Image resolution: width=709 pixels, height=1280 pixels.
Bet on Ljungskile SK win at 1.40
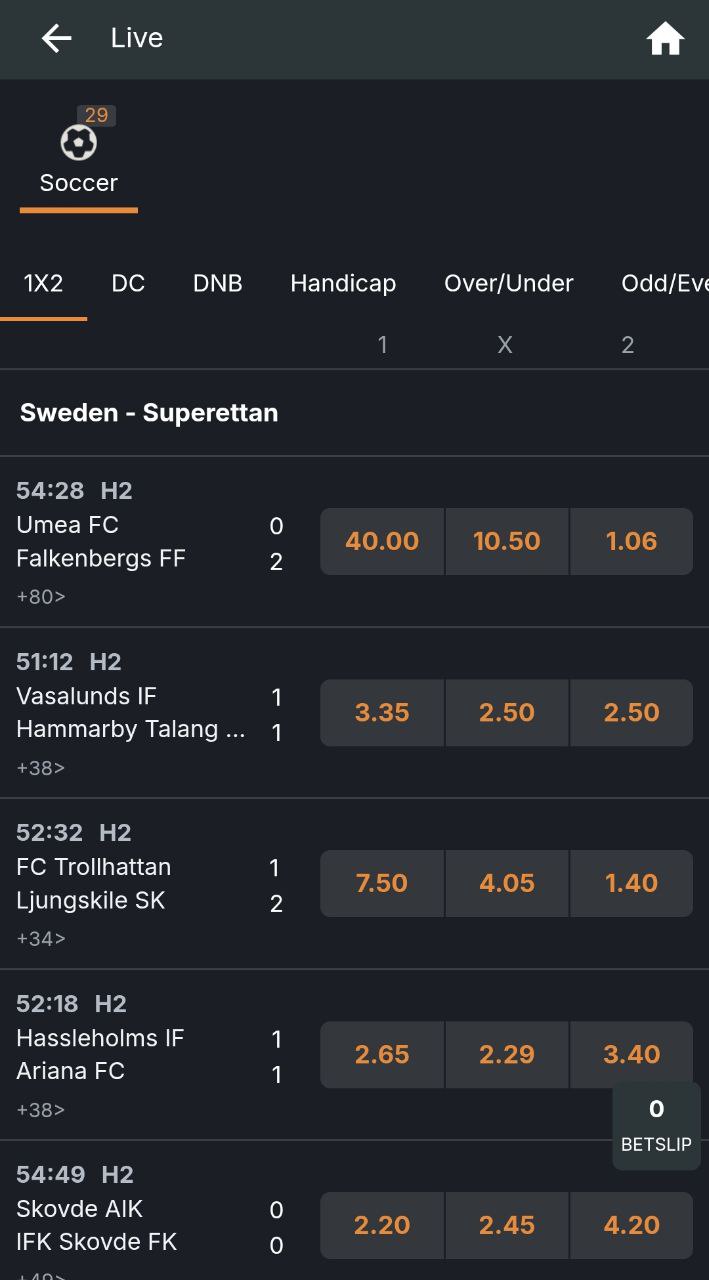632,883
